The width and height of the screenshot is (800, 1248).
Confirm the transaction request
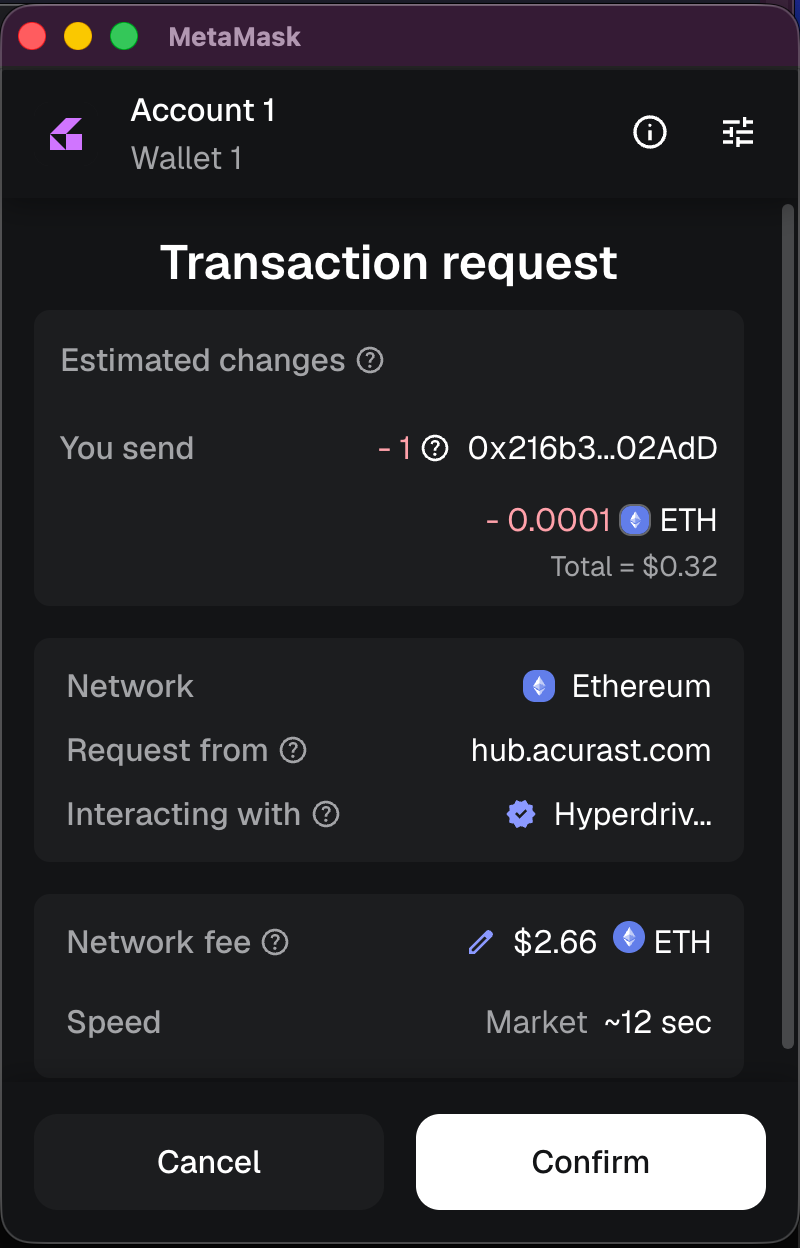[590, 1162]
